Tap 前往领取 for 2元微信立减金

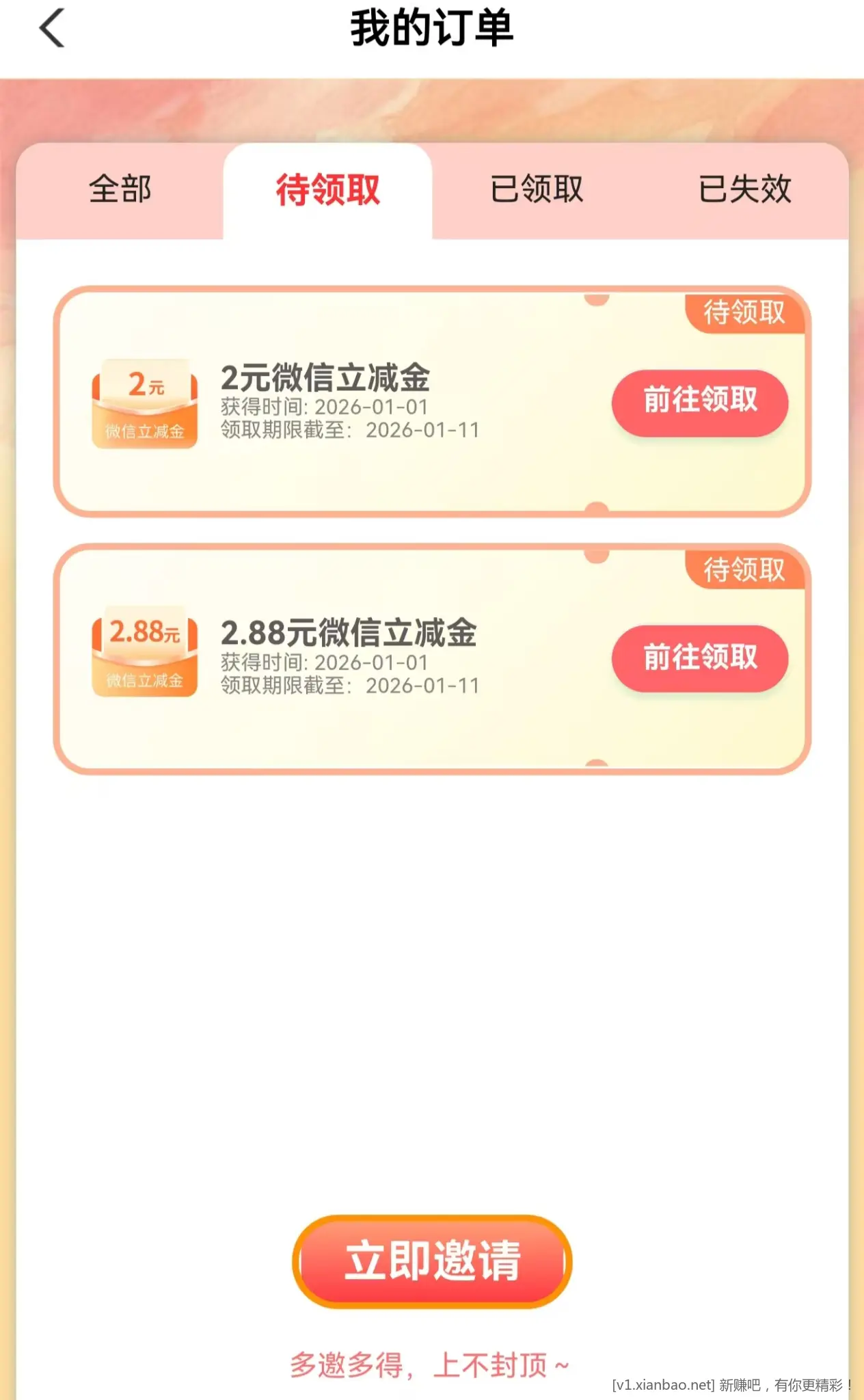pos(699,401)
